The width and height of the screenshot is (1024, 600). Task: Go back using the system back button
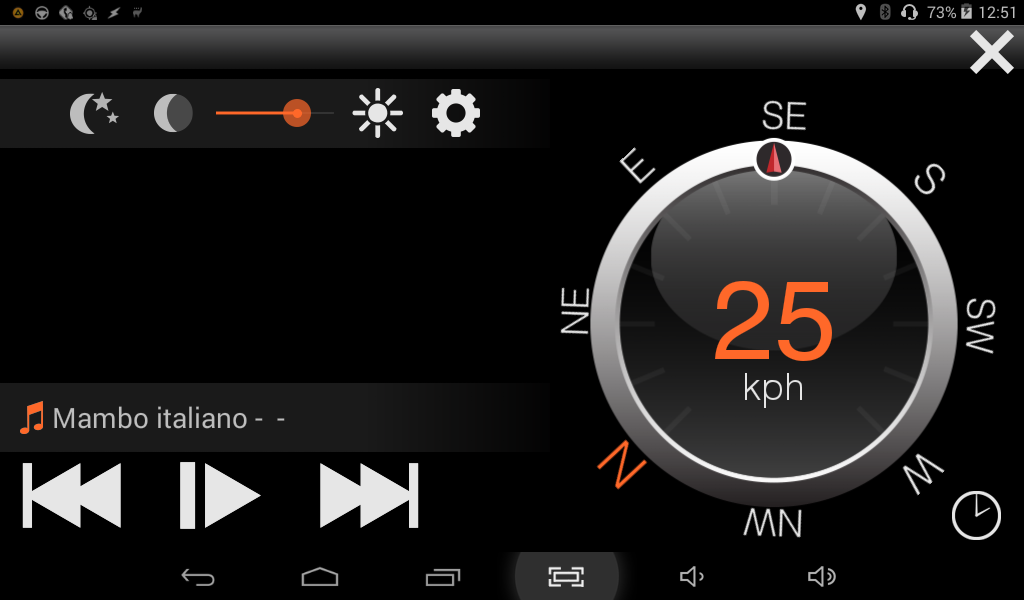(x=198, y=576)
